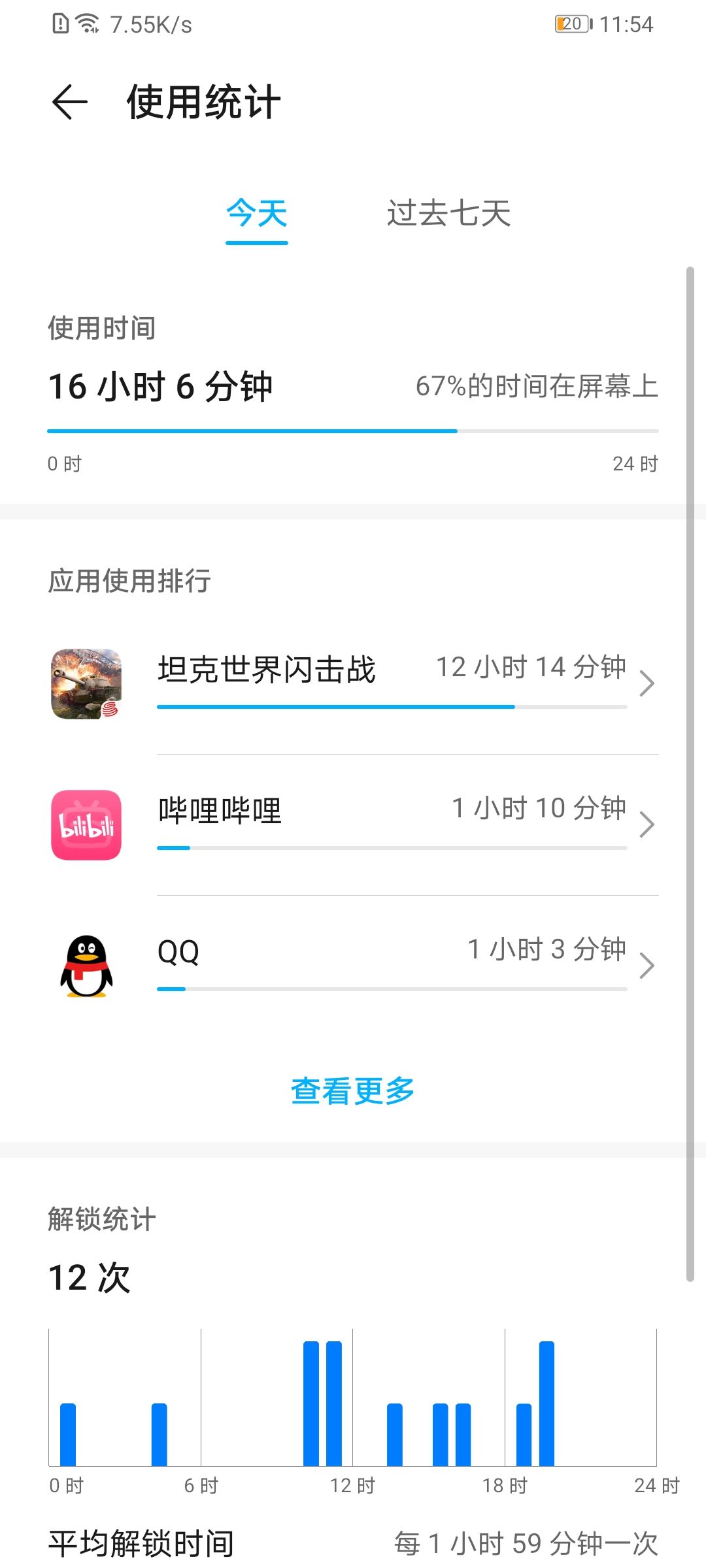This screenshot has width=706, height=1568.
Task: Tap 查看更多 to see more apps
Action: point(353,1090)
